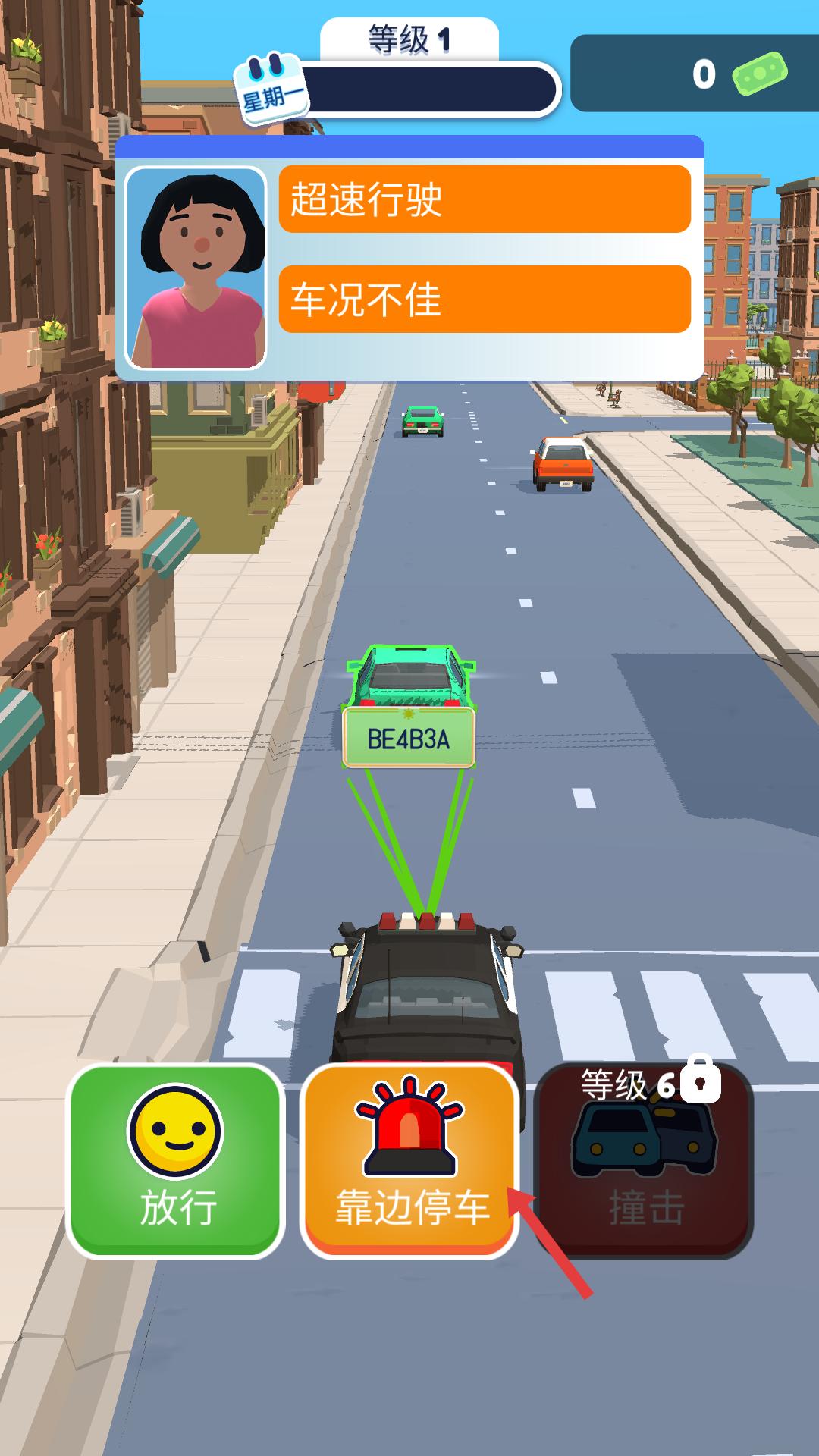Tap the green 放行 release button
Viewport: 819px width, 1456px height.
176,1160
